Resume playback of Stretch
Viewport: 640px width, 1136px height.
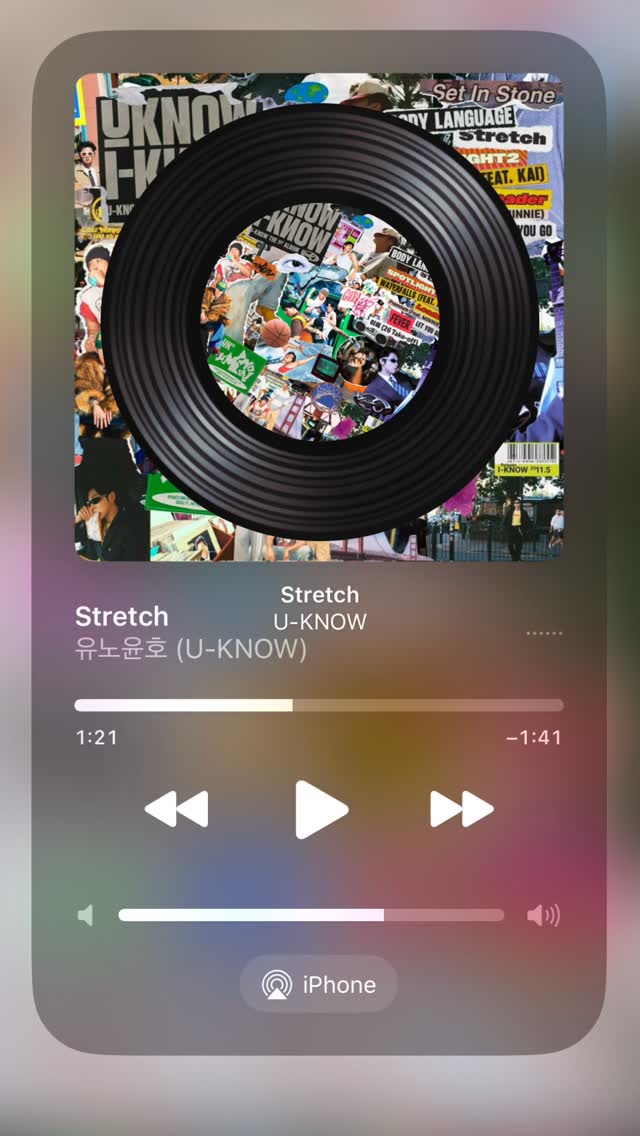click(321, 809)
